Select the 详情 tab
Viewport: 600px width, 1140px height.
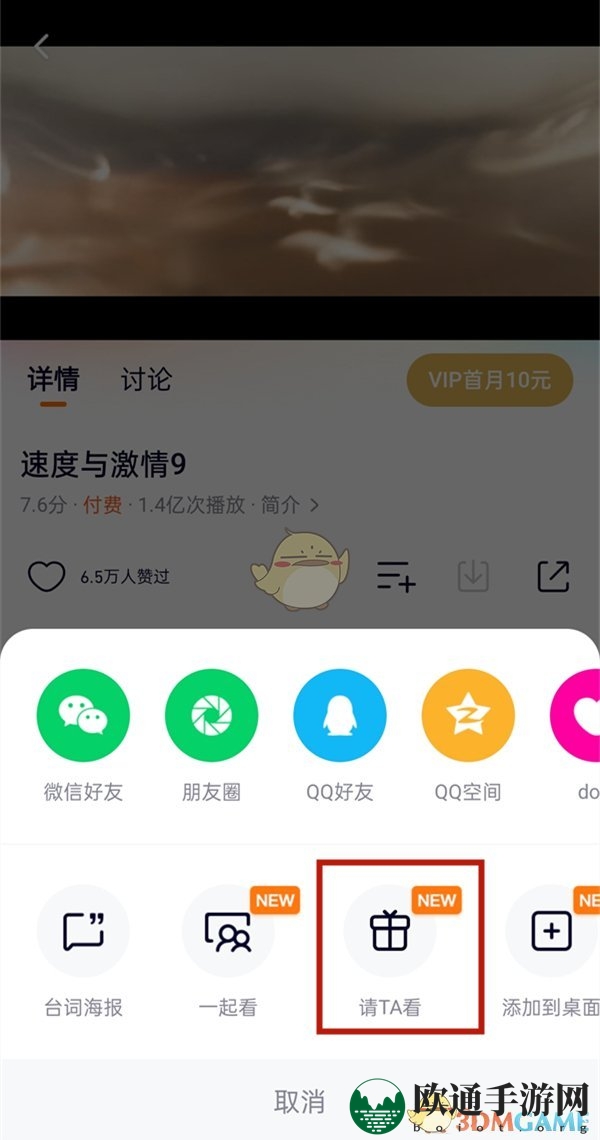point(53,380)
